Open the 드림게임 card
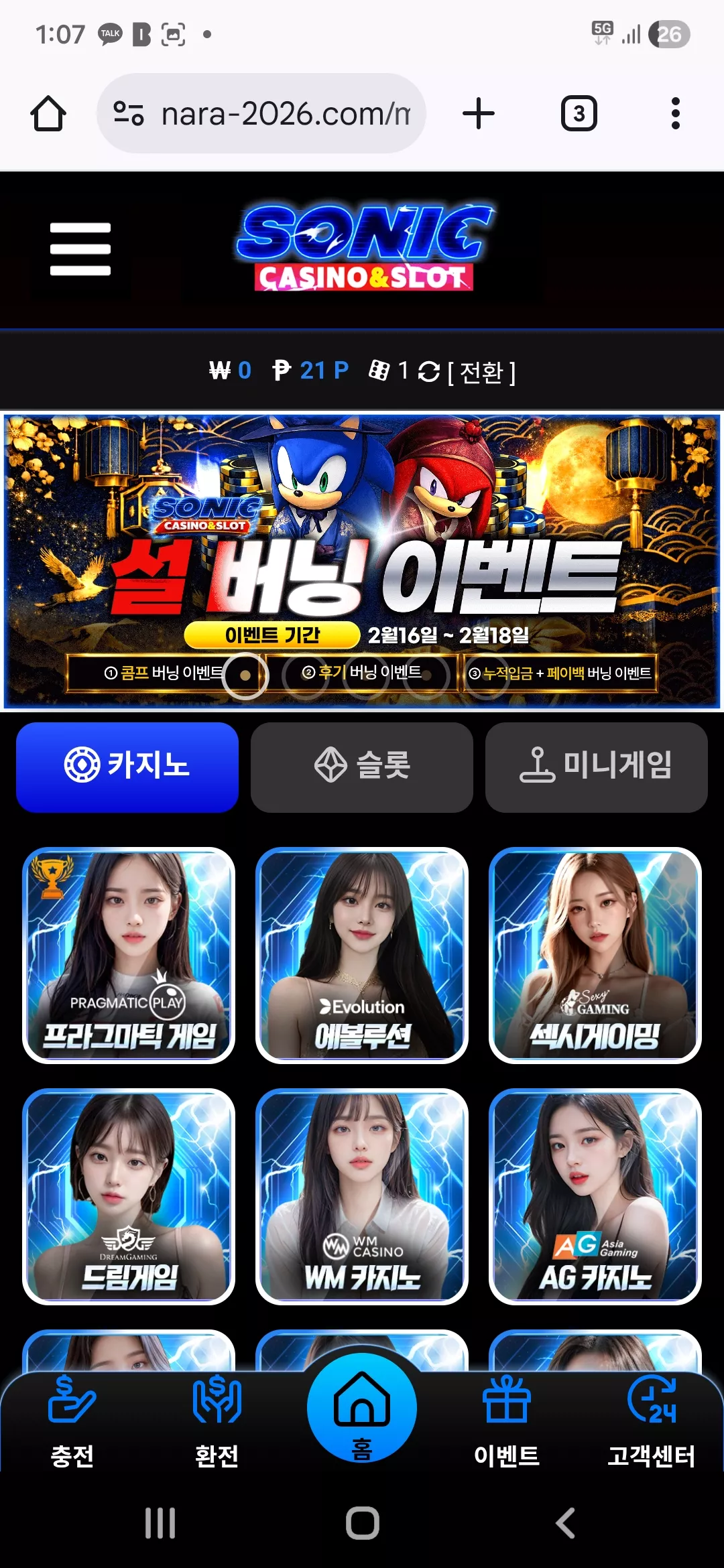Screen dimensions: 724x1568 pos(129,1196)
